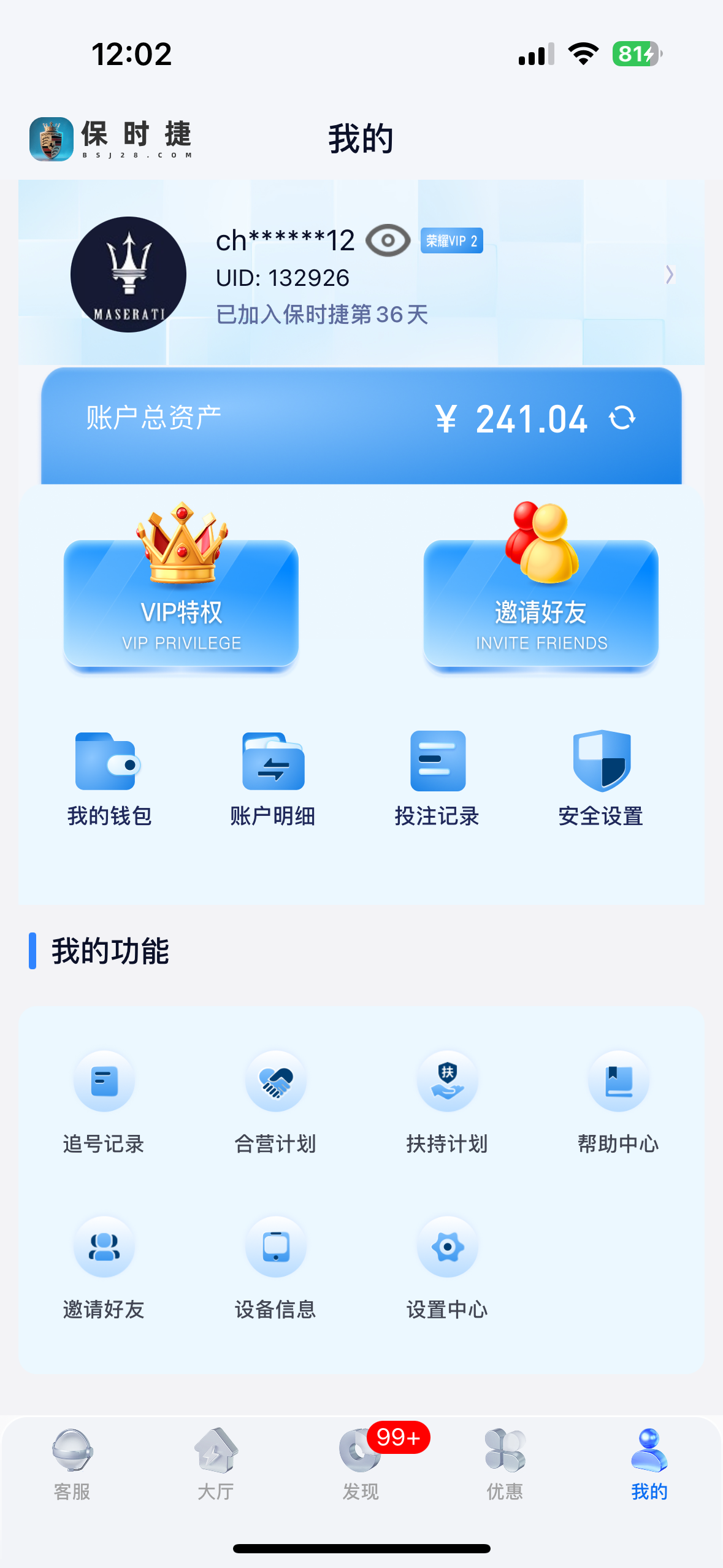Screen dimensions: 723x1568
Task: Tap the Maserati avatar image
Action: pos(127,275)
